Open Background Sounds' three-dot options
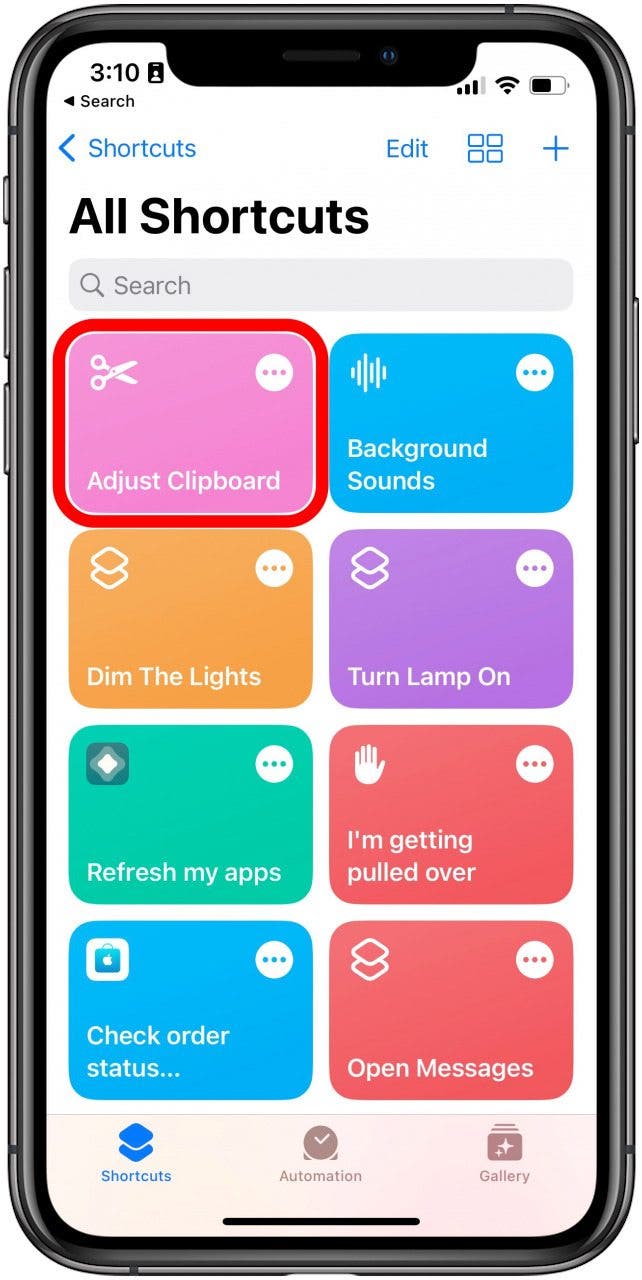This screenshot has width=642, height=1280. click(x=535, y=374)
